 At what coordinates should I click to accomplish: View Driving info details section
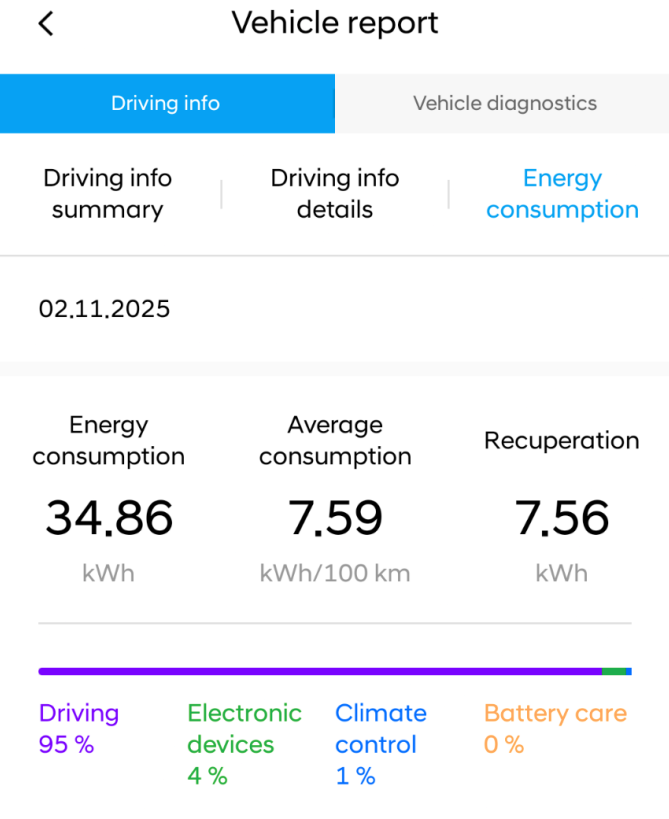click(334, 194)
